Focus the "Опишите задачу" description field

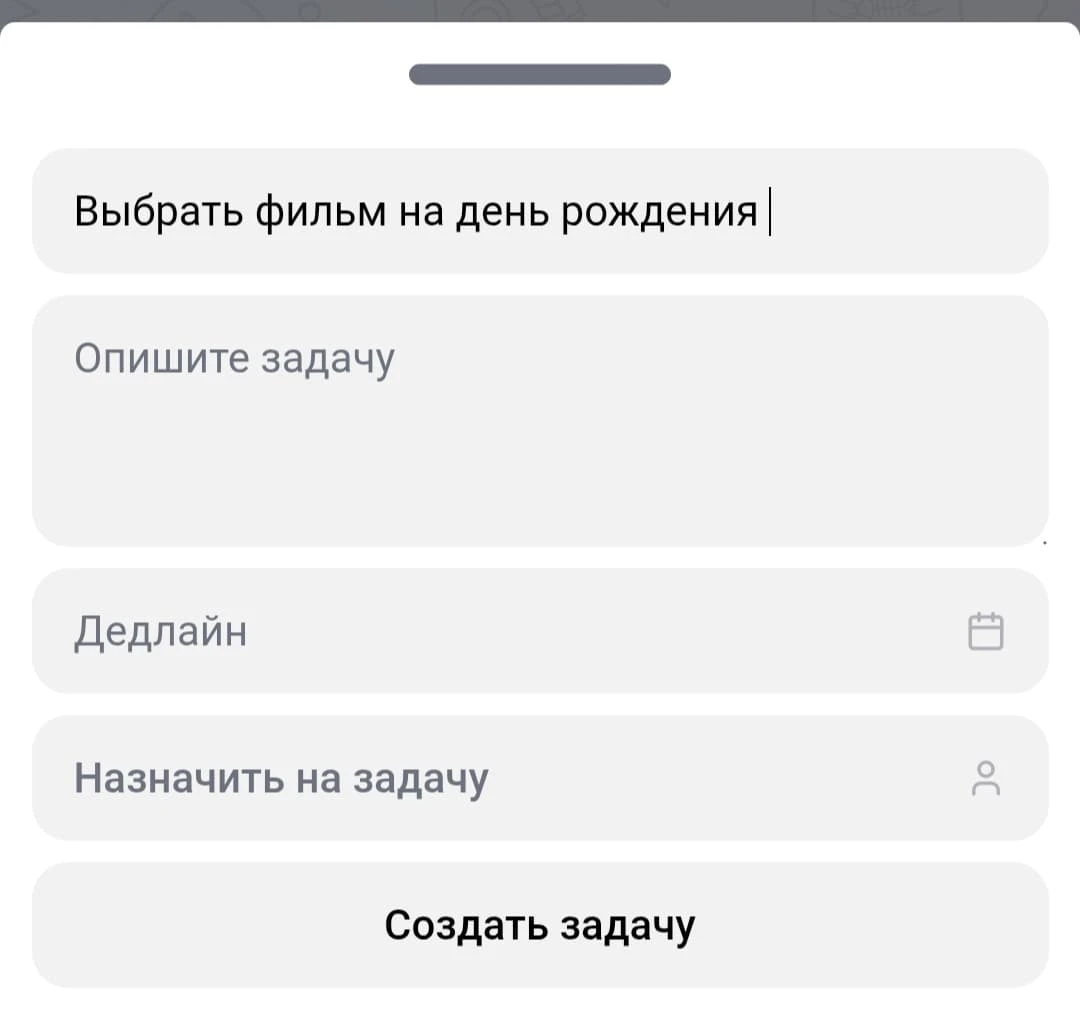540,421
